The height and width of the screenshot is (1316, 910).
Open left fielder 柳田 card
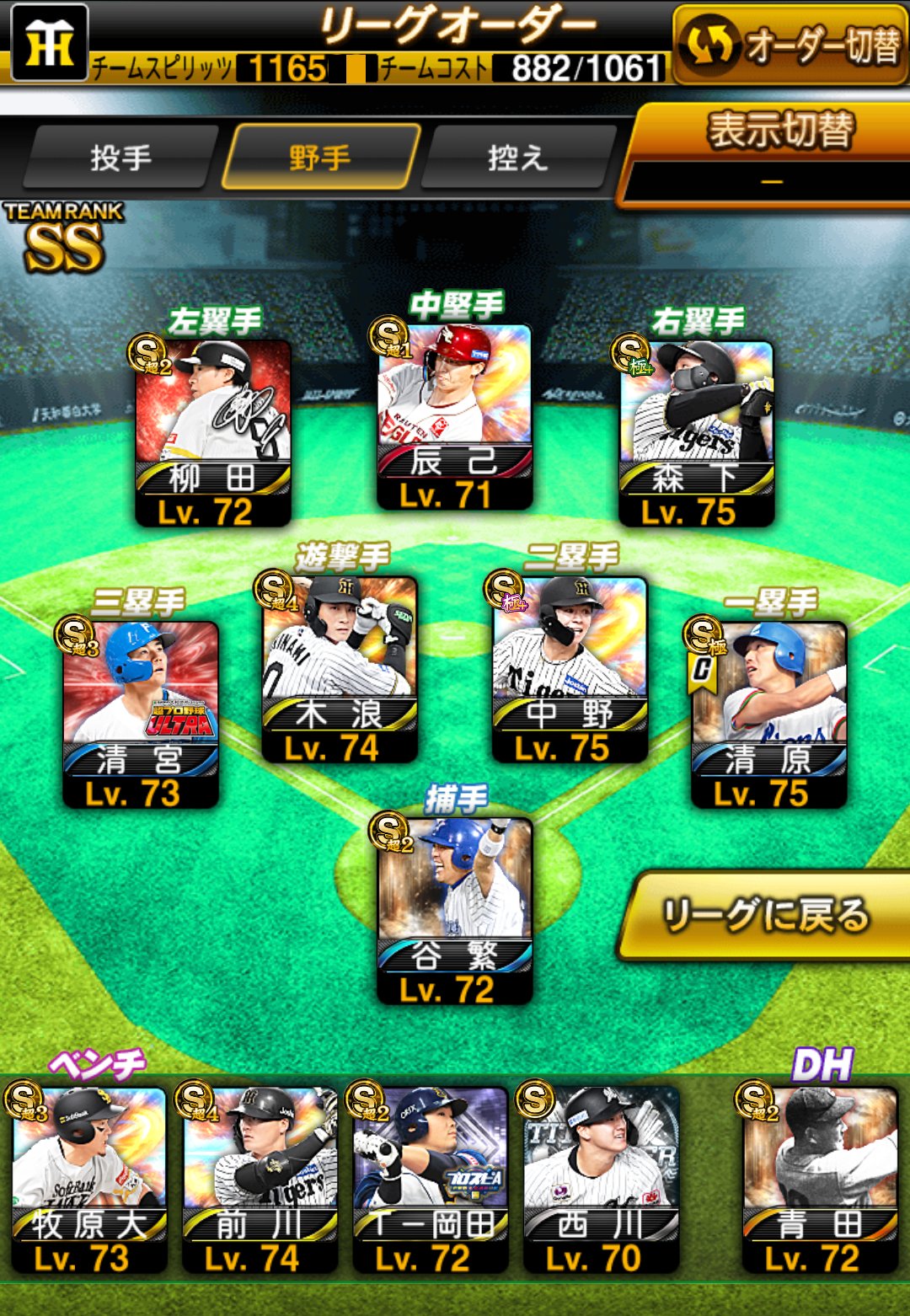pos(212,431)
